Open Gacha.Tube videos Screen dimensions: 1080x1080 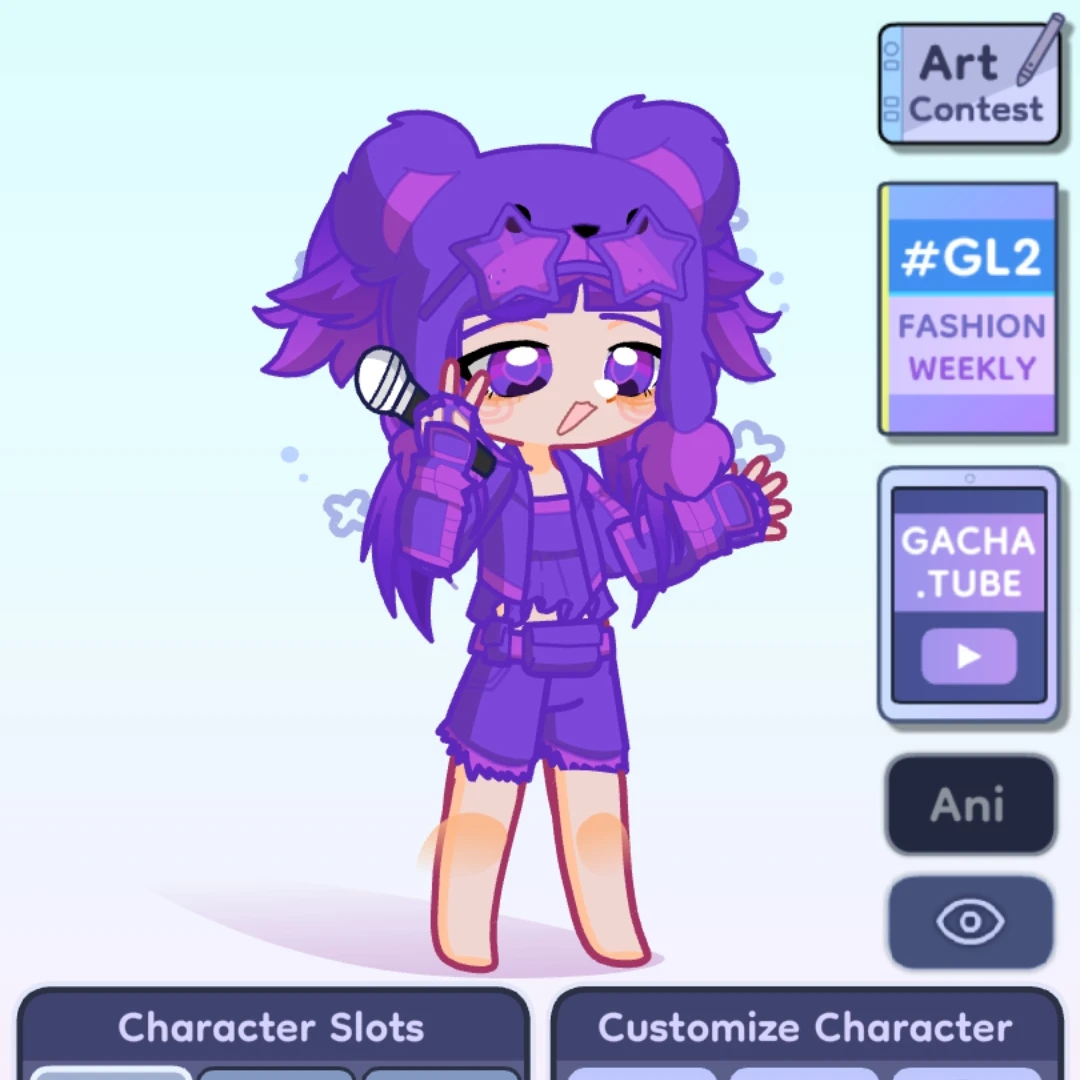[x=968, y=595]
